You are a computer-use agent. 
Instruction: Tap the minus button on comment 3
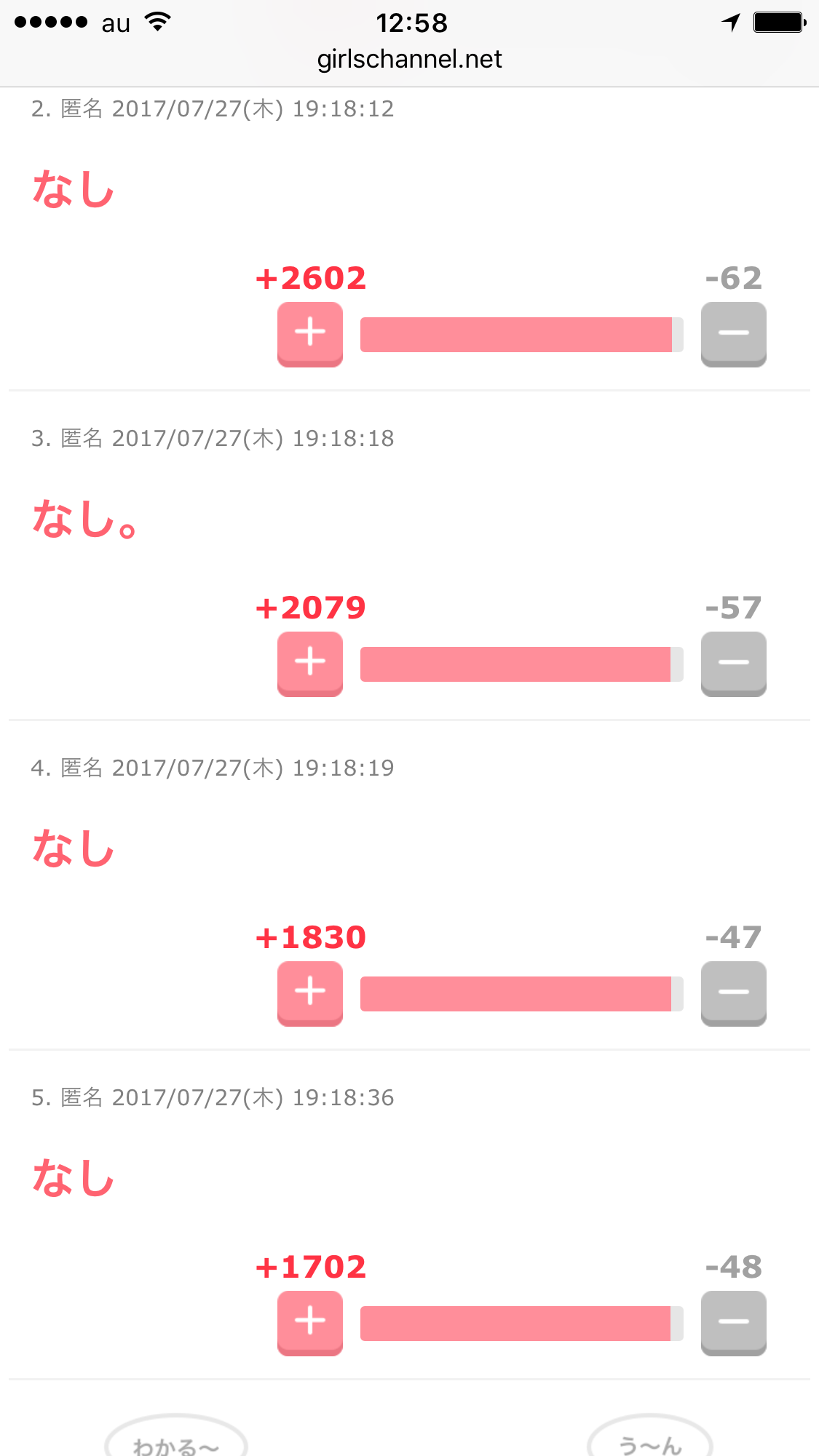[x=734, y=664]
